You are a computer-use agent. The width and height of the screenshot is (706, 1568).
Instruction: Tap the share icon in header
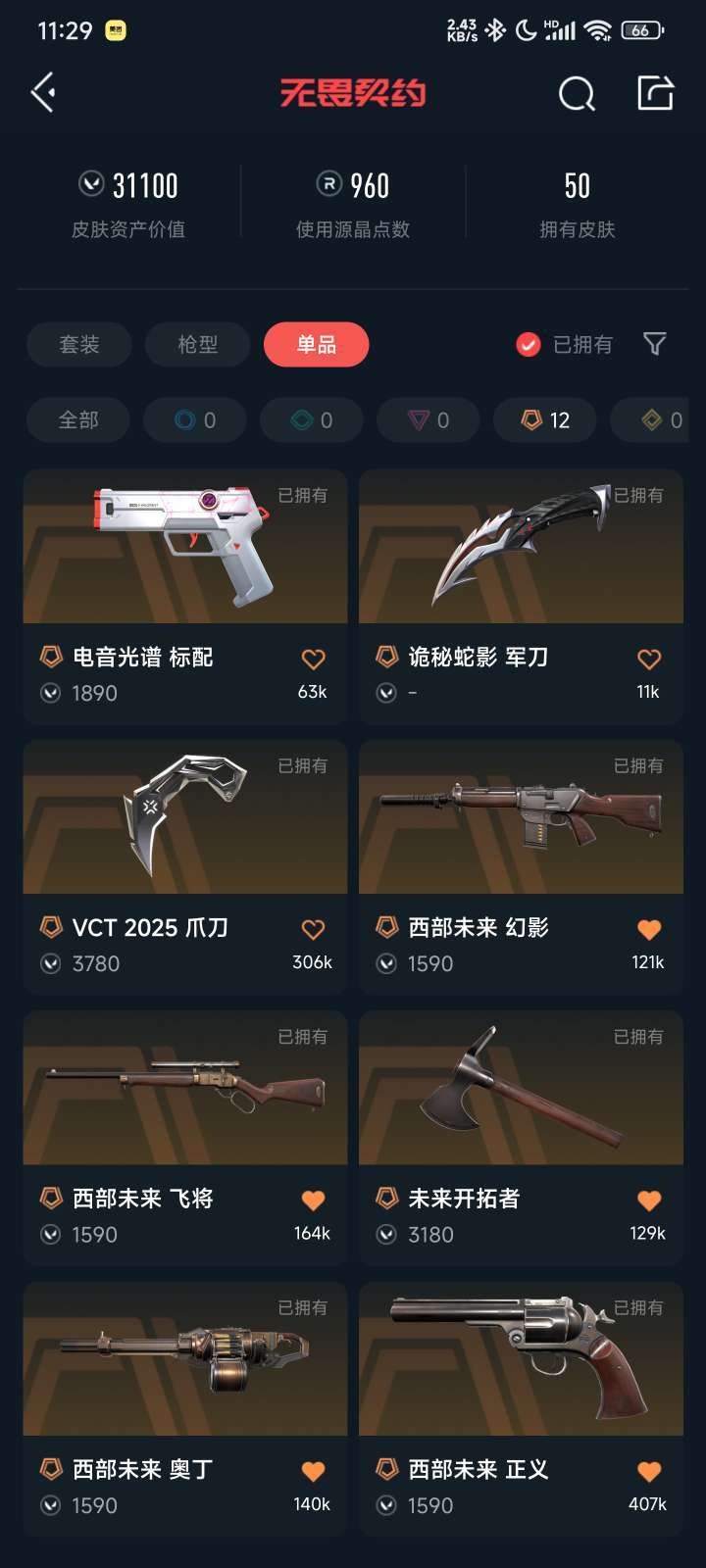coord(656,93)
